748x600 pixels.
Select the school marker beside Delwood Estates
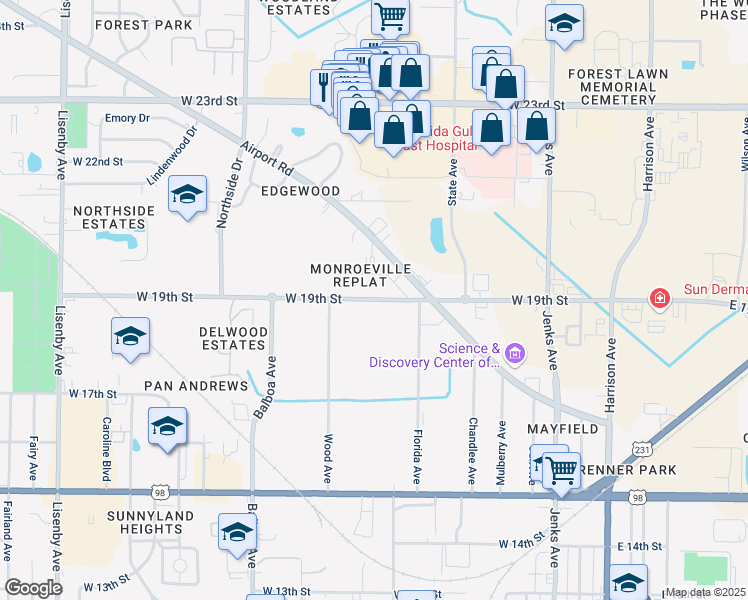pyautogui.click(x=130, y=337)
